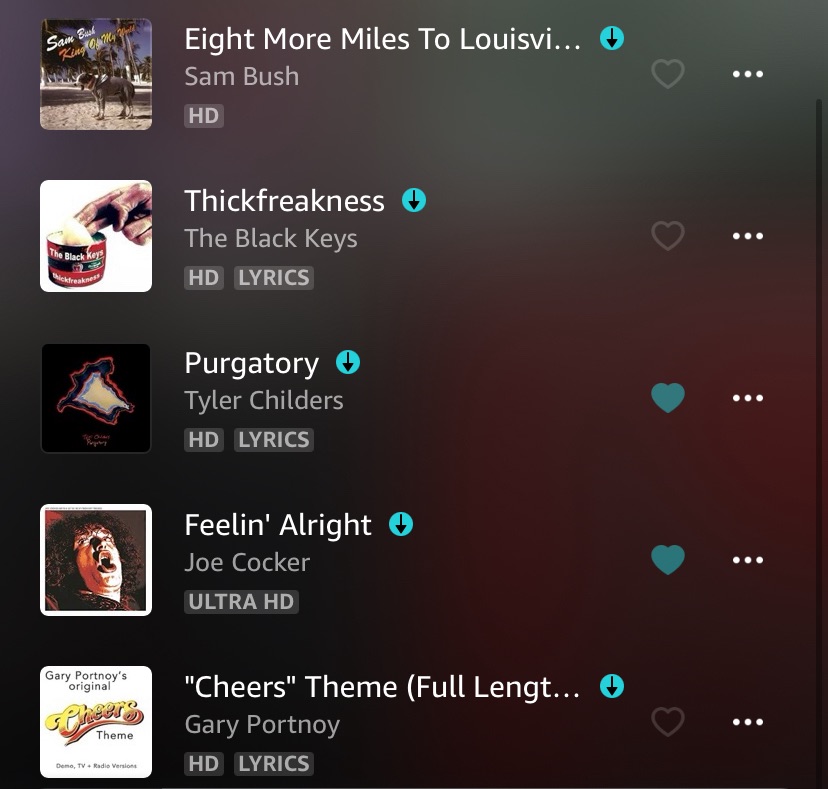
Task: Like the "Cheers" Theme song
Action: coord(668,722)
